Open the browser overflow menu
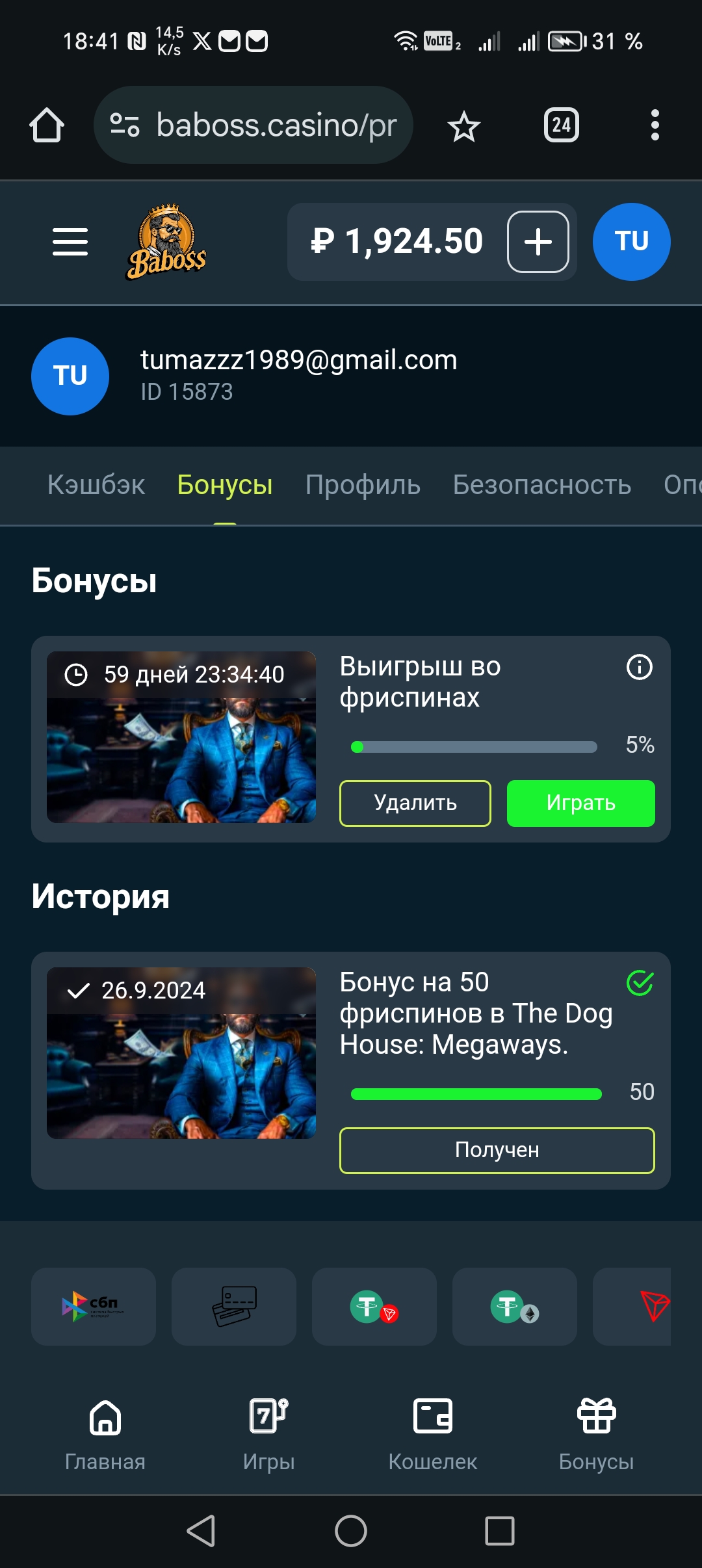 655,125
